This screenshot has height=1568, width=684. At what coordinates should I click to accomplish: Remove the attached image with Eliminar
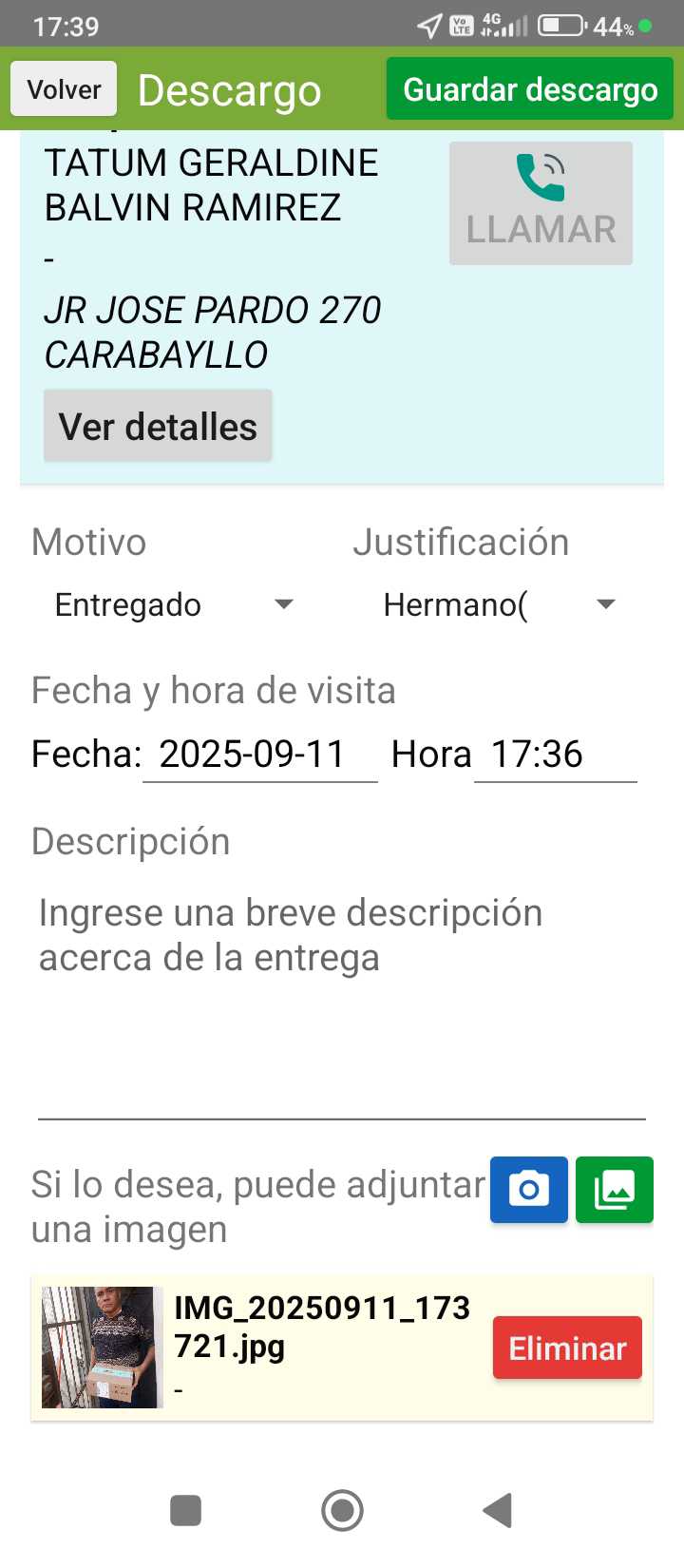(x=567, y=1348)
